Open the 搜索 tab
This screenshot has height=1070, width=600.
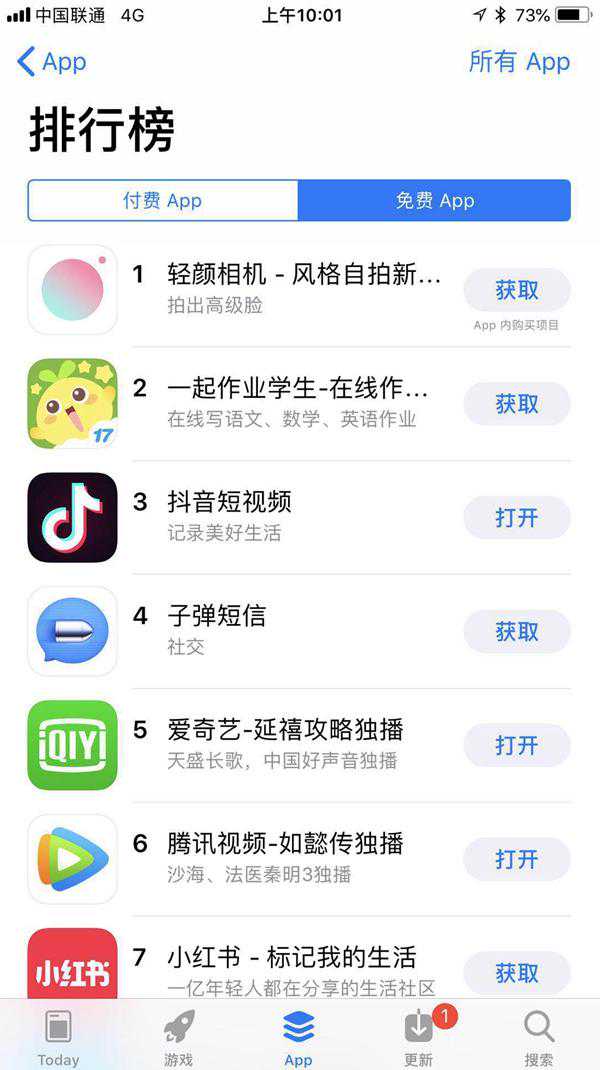point(538,1037)
